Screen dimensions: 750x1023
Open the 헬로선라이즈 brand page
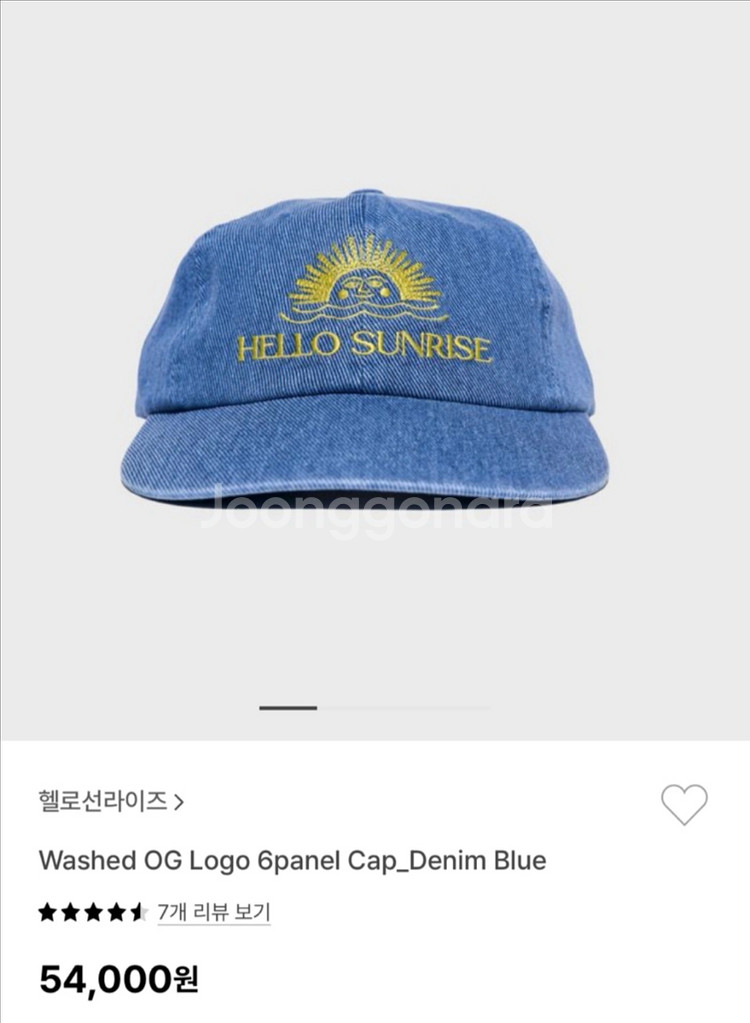(x=110, y=802)
